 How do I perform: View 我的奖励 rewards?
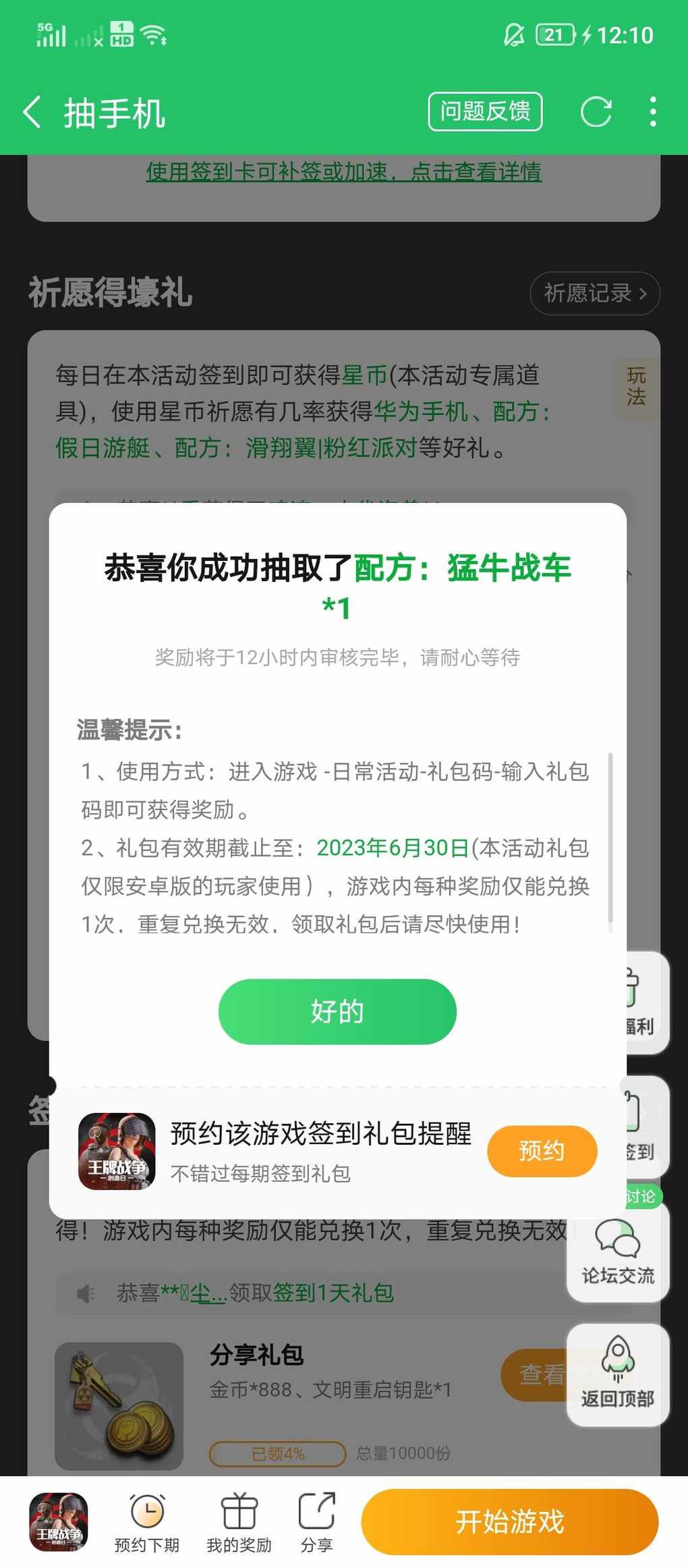click(239, 1521)
